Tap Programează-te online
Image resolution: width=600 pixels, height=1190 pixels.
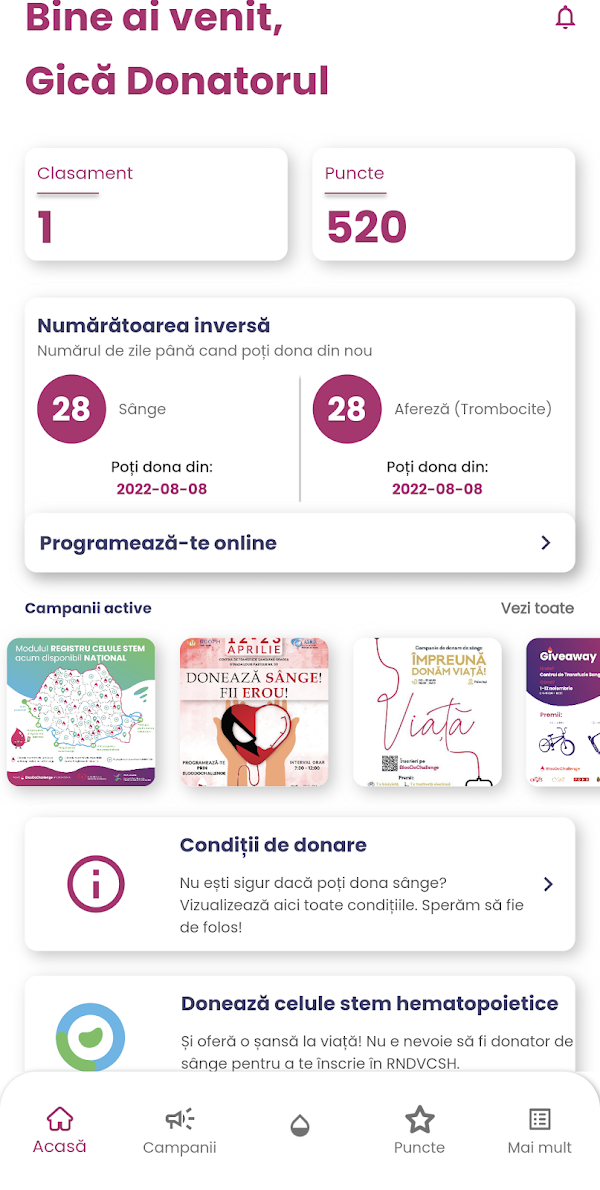pos(299,543)
